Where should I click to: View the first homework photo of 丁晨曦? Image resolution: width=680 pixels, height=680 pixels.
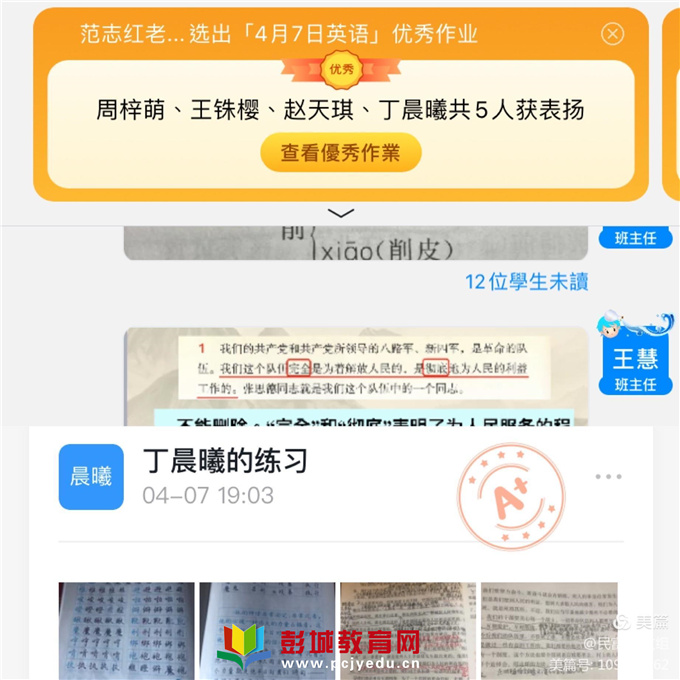(x=126, y=630)
